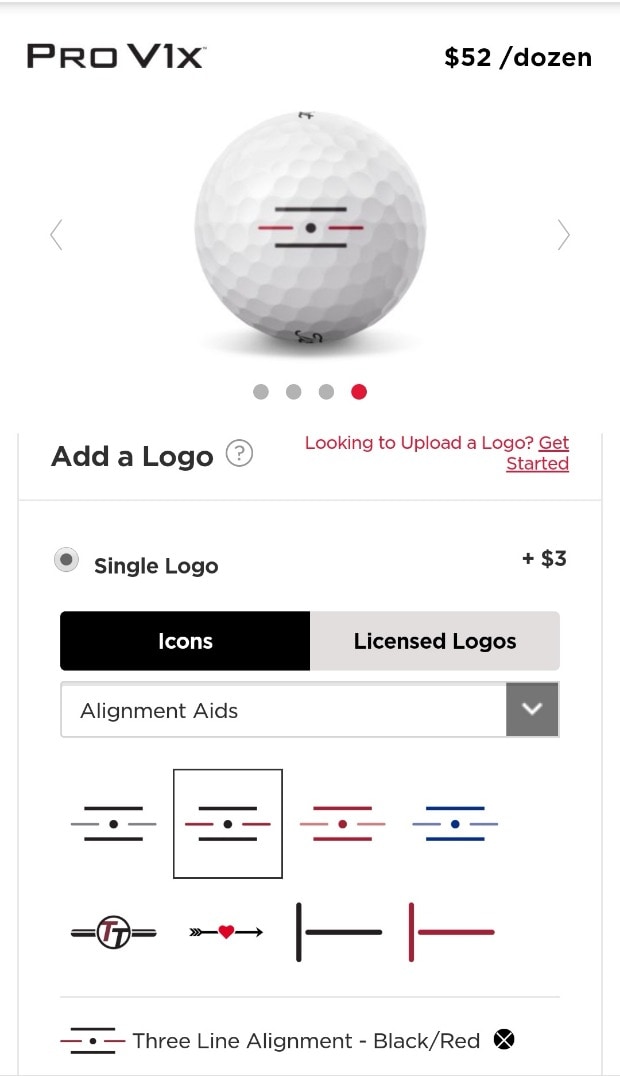Show the next golf ball image
620x1076 pixels.
564,235
